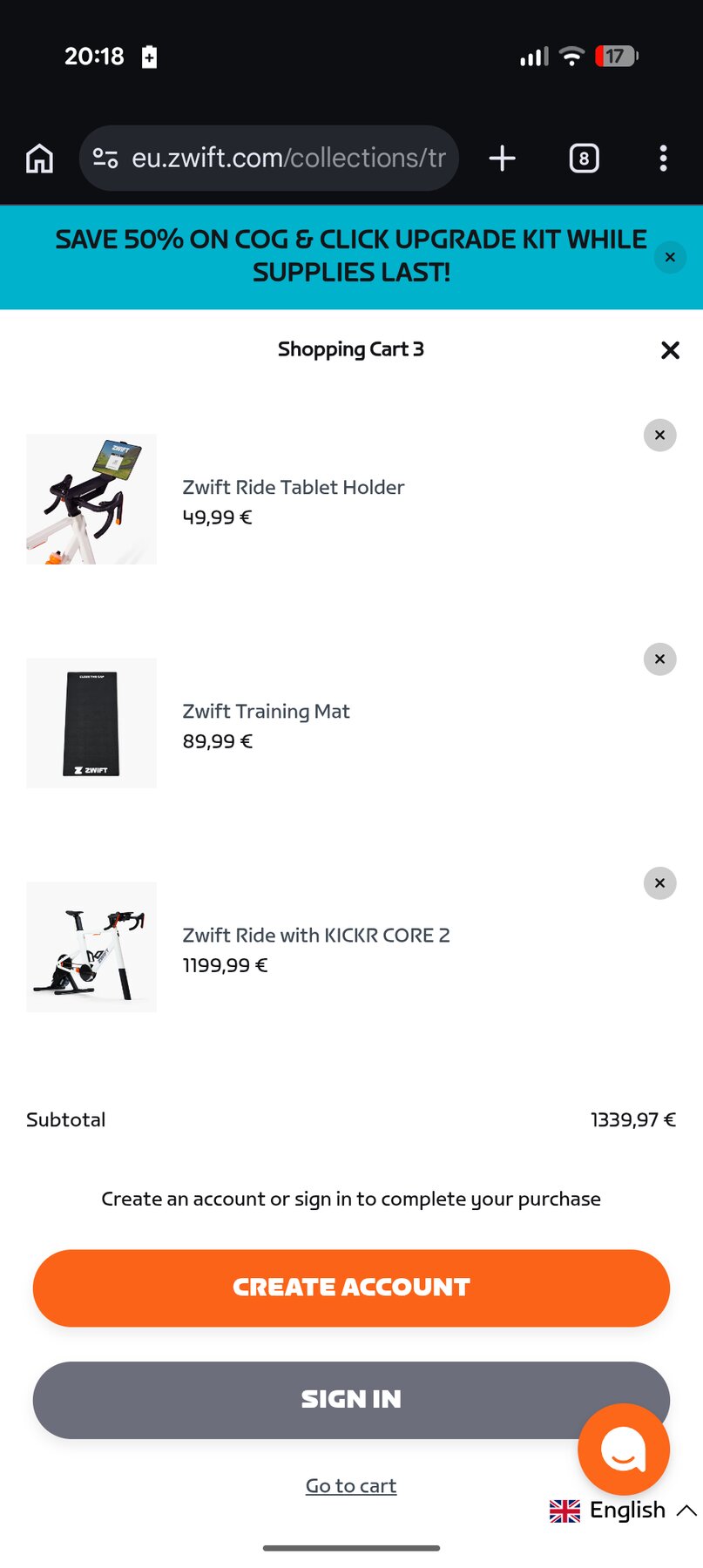Screen dimensions: 703x1568
Task: Tap the Sign In button
Action: [x=305, y=1399]
